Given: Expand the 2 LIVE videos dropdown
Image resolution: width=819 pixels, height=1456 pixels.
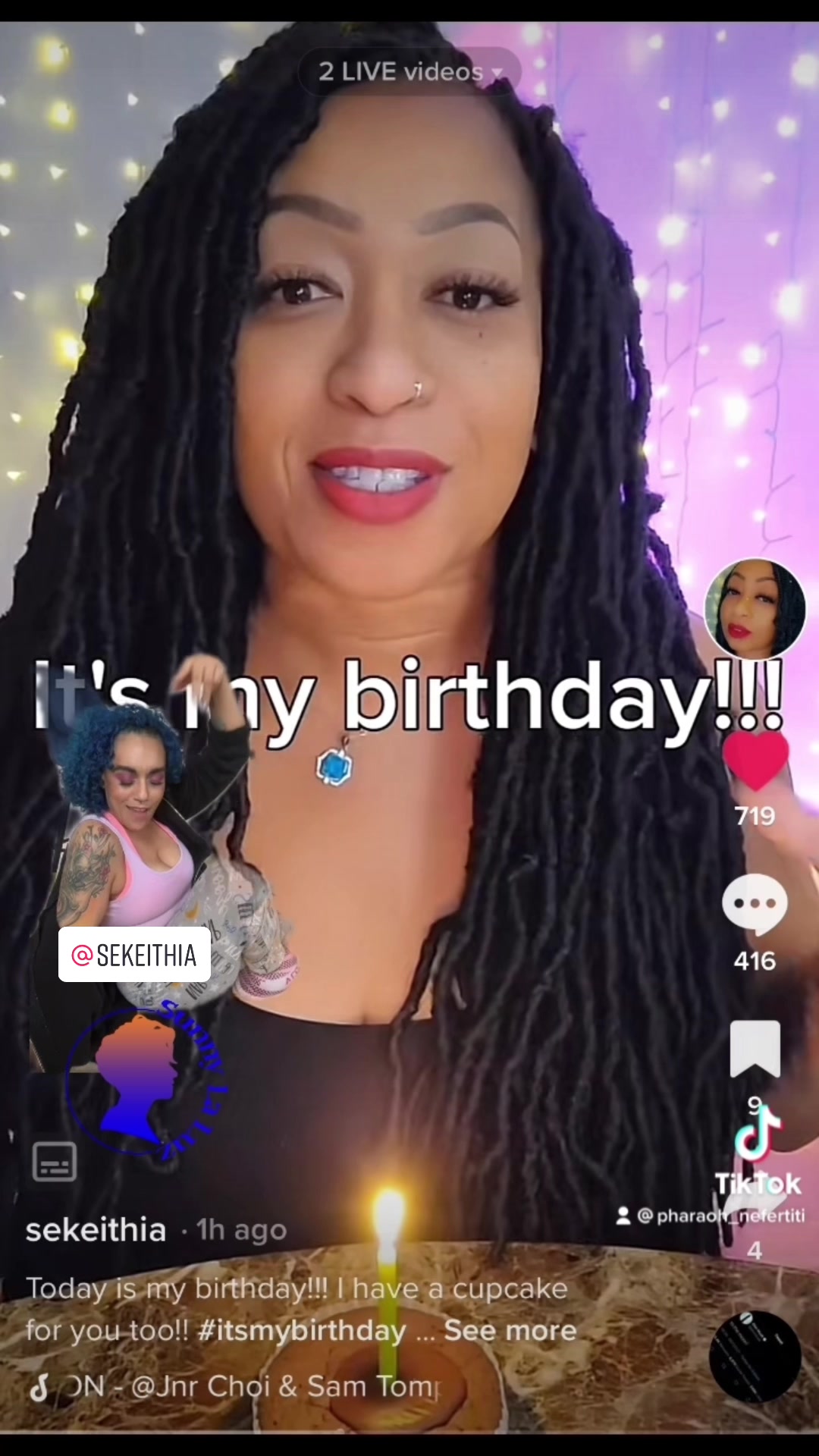Looking at the screenshot, I should point(409,72).
